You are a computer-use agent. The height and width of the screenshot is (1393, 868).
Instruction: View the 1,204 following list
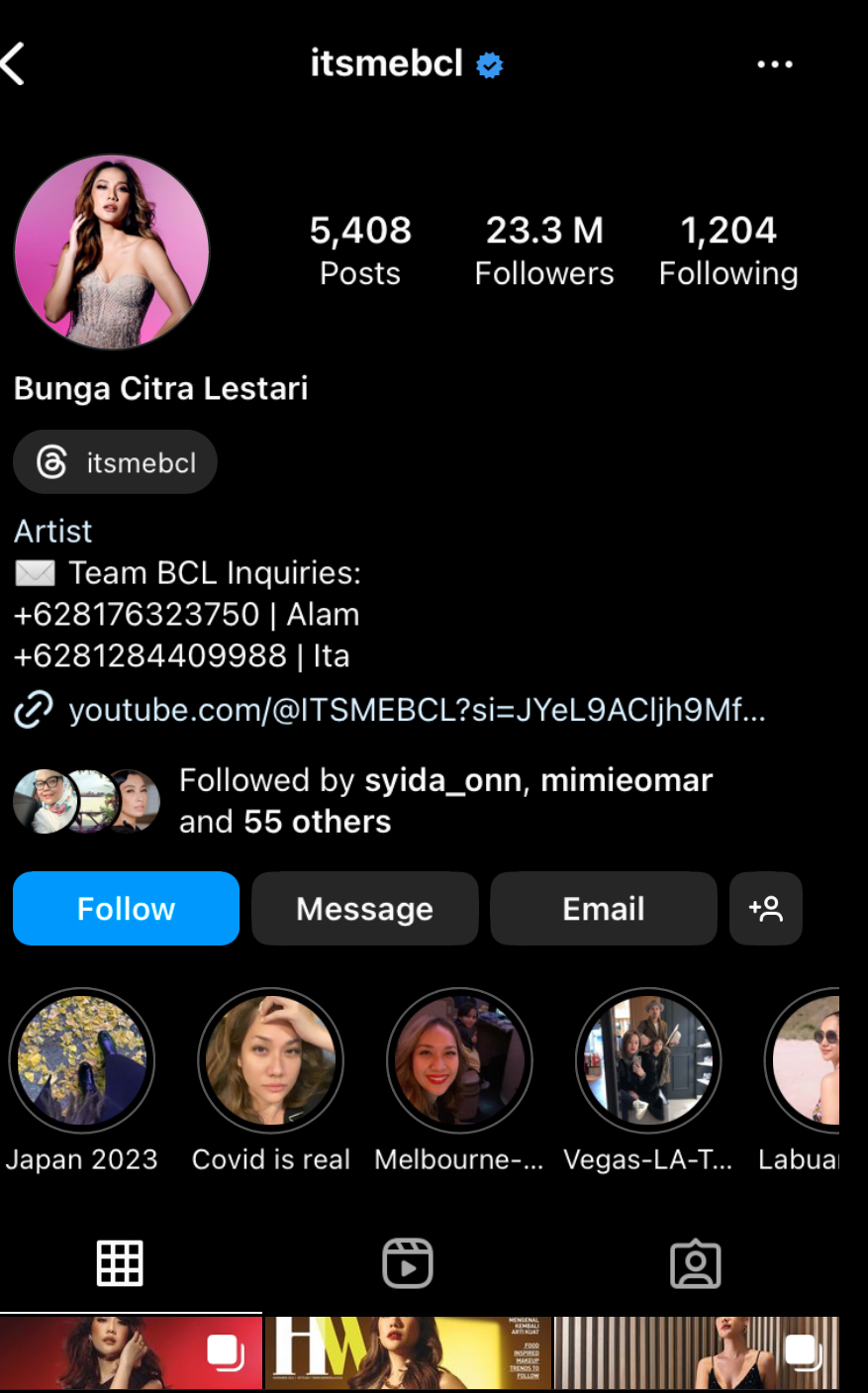(728, 249)
